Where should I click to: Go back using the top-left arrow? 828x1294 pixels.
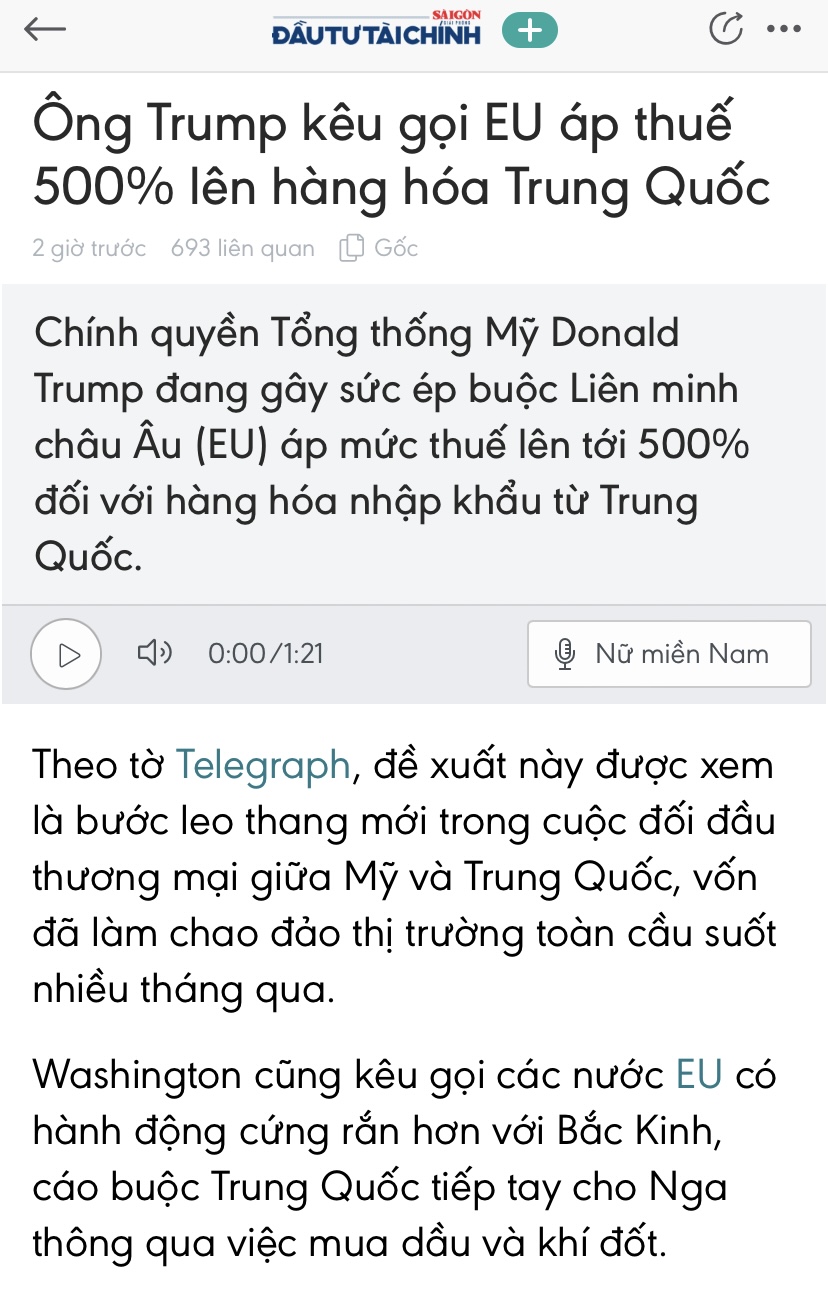click(x=45, y=30)
